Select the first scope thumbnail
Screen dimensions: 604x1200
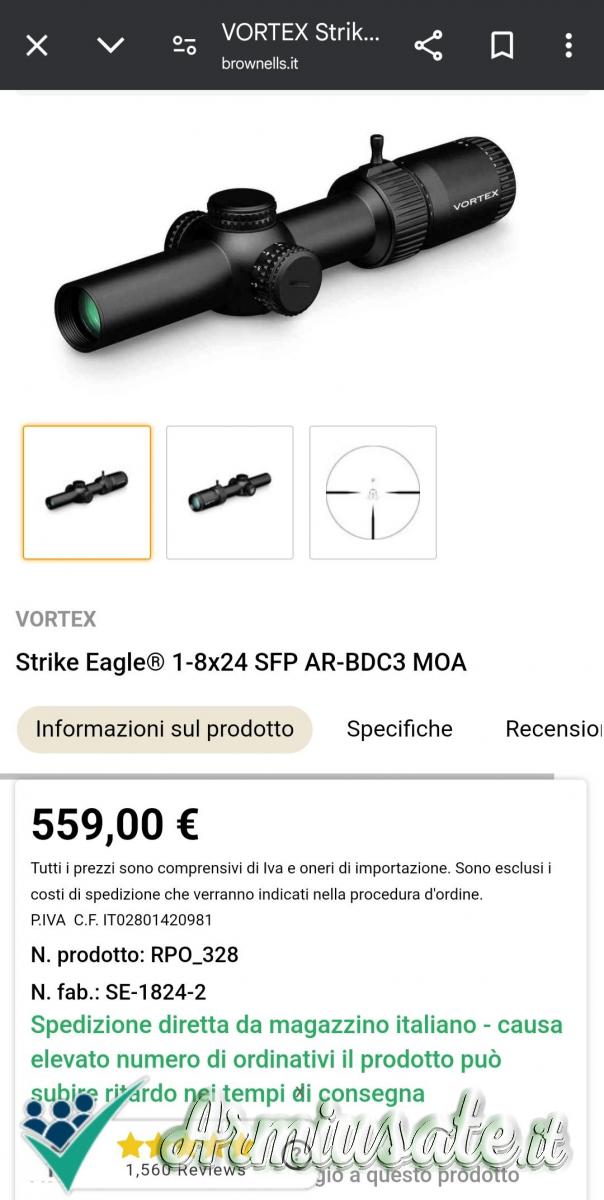(87, 492)
